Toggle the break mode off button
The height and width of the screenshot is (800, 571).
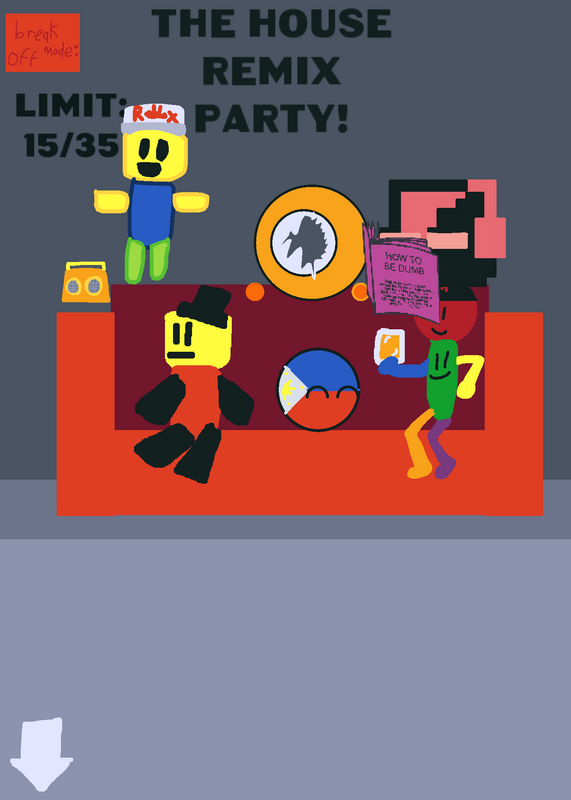coord(43,43)
